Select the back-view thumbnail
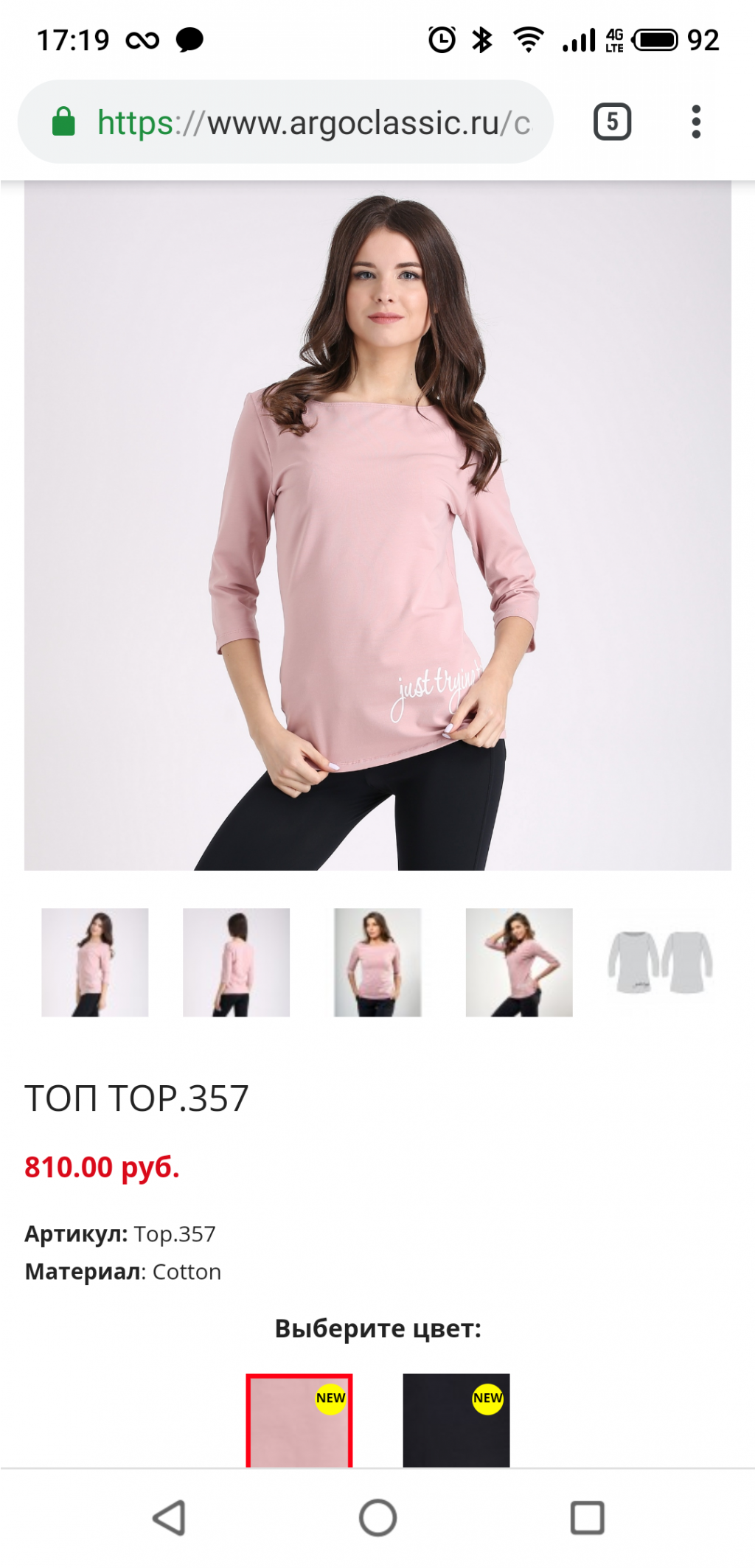The height and width of the screenshot is (1568, 755). [x=236, y=962]
